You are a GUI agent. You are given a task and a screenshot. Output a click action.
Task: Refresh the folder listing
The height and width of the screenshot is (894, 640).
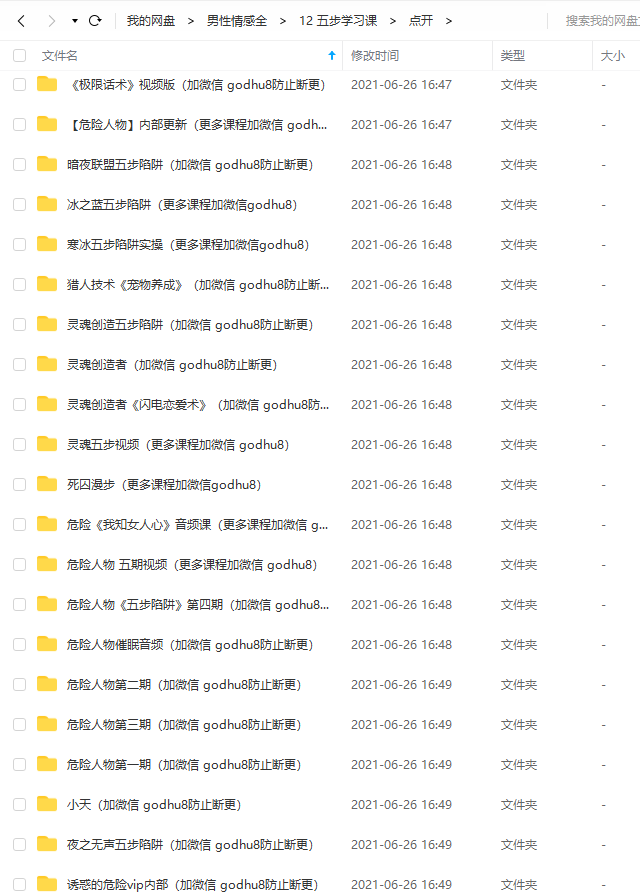click(96, 20)
